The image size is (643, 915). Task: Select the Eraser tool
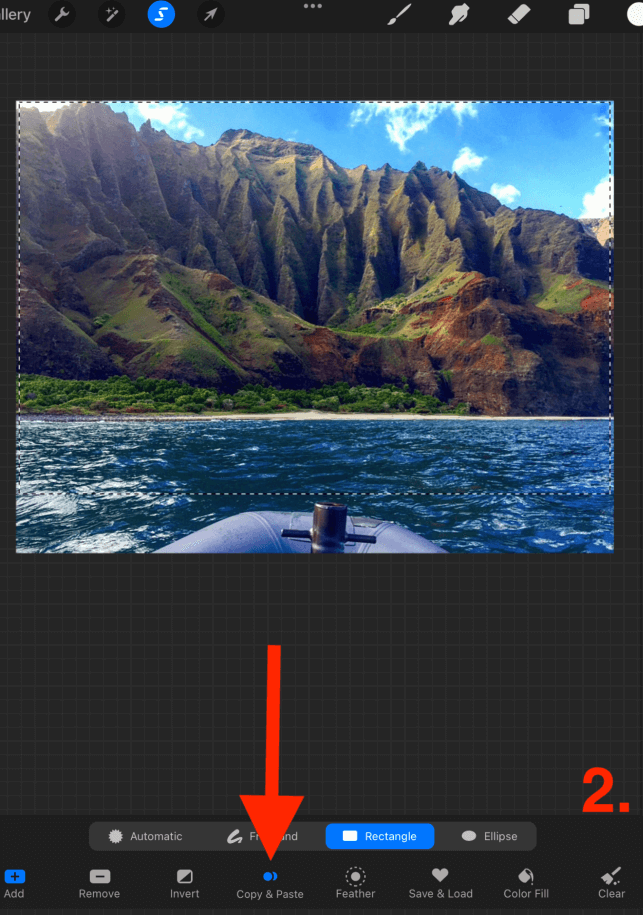coord(519,15)
